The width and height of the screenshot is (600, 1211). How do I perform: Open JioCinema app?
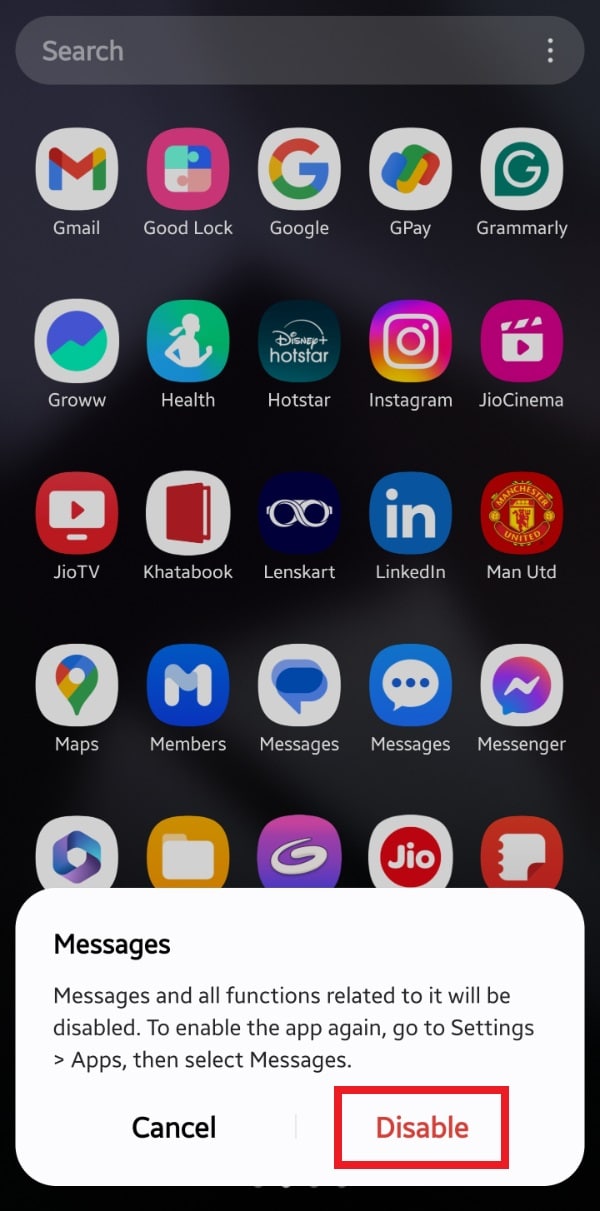521,342
